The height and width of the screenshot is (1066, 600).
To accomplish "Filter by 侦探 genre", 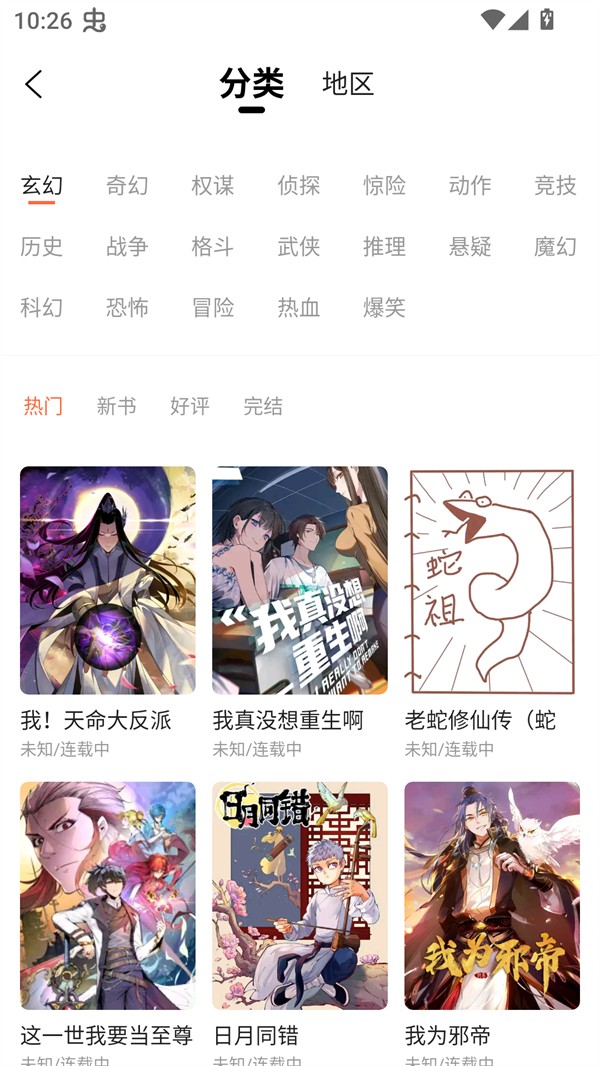I will point(299,185).
